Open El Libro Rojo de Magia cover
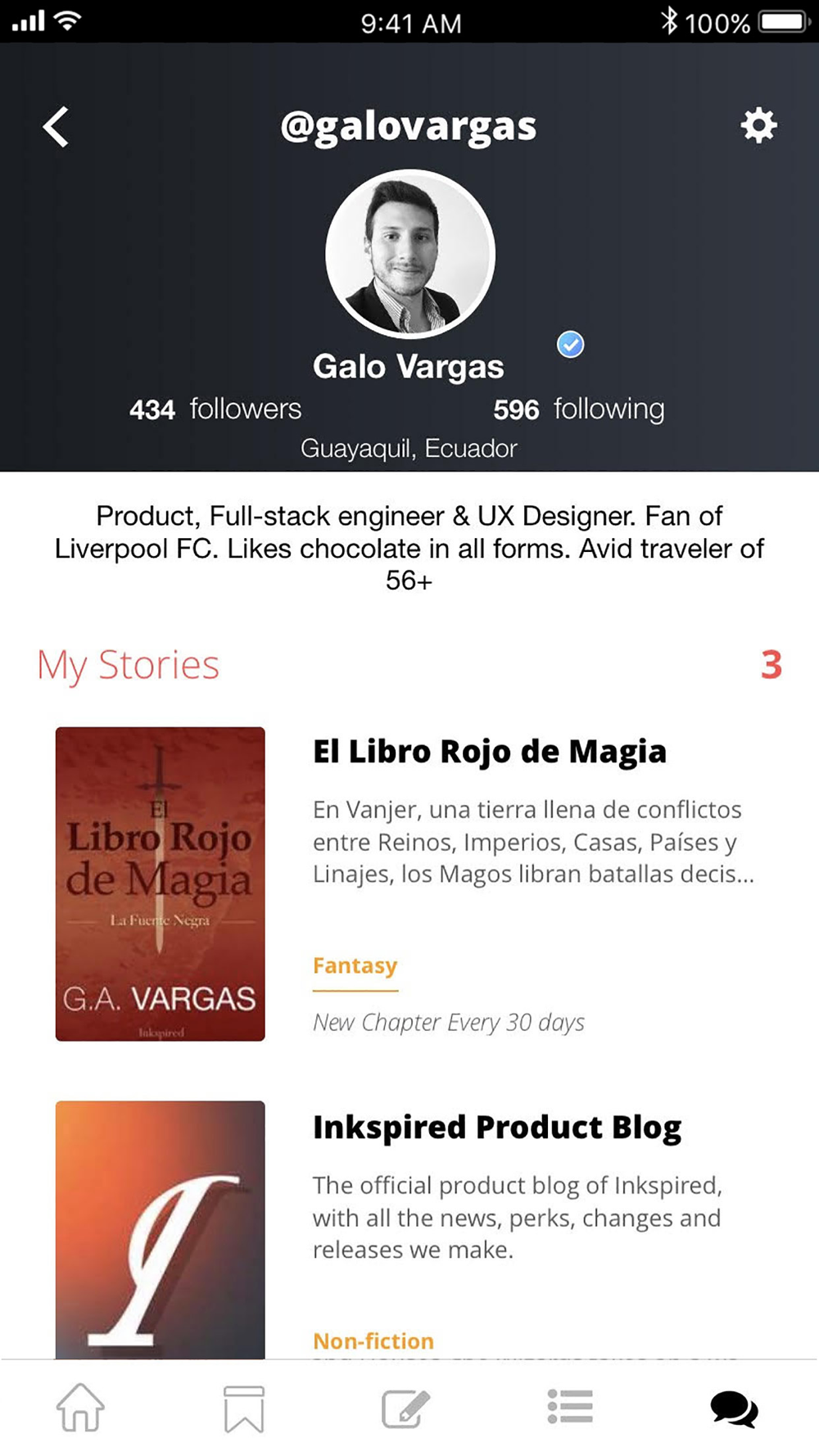Viewport: 819px width, 1456px height. click(x=161, y=884)
